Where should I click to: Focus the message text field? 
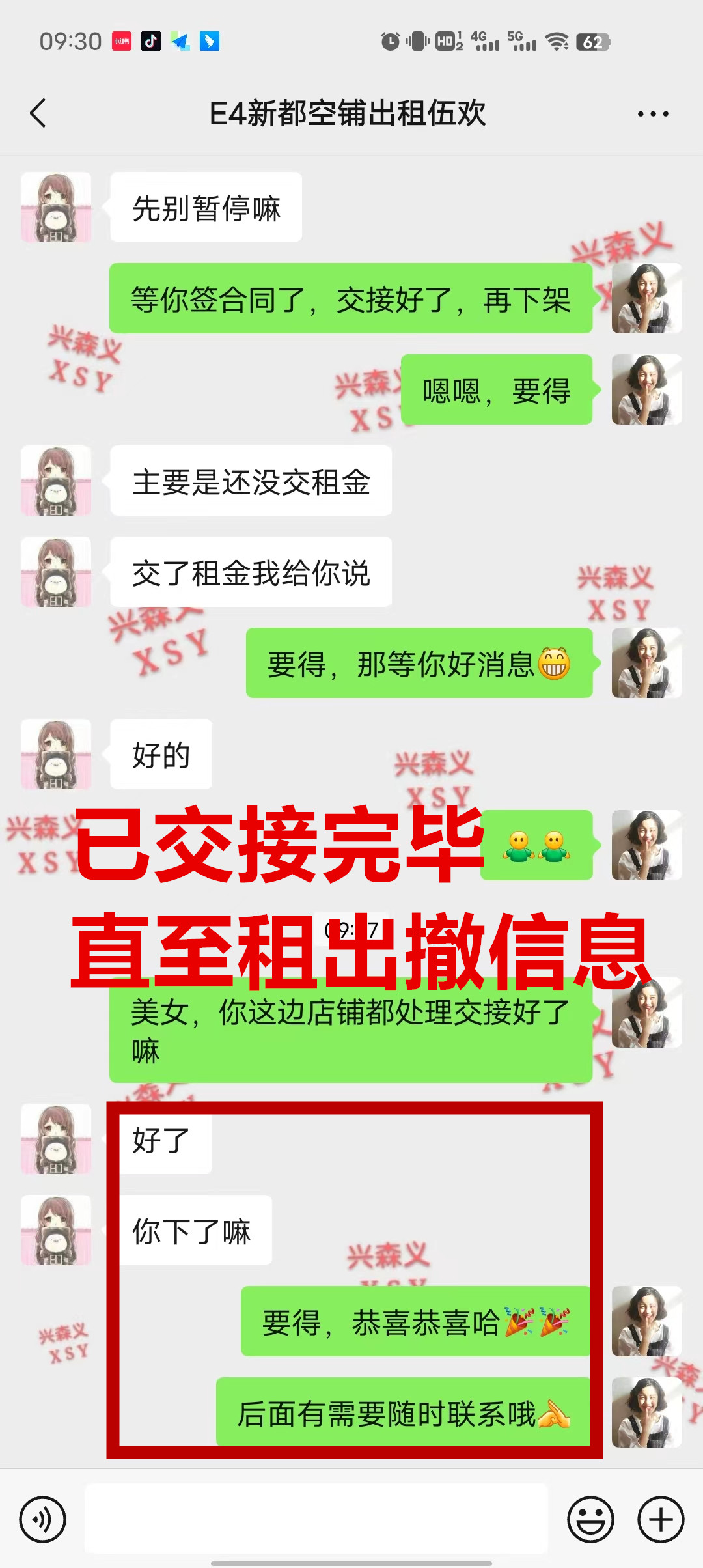point(316,1519)
